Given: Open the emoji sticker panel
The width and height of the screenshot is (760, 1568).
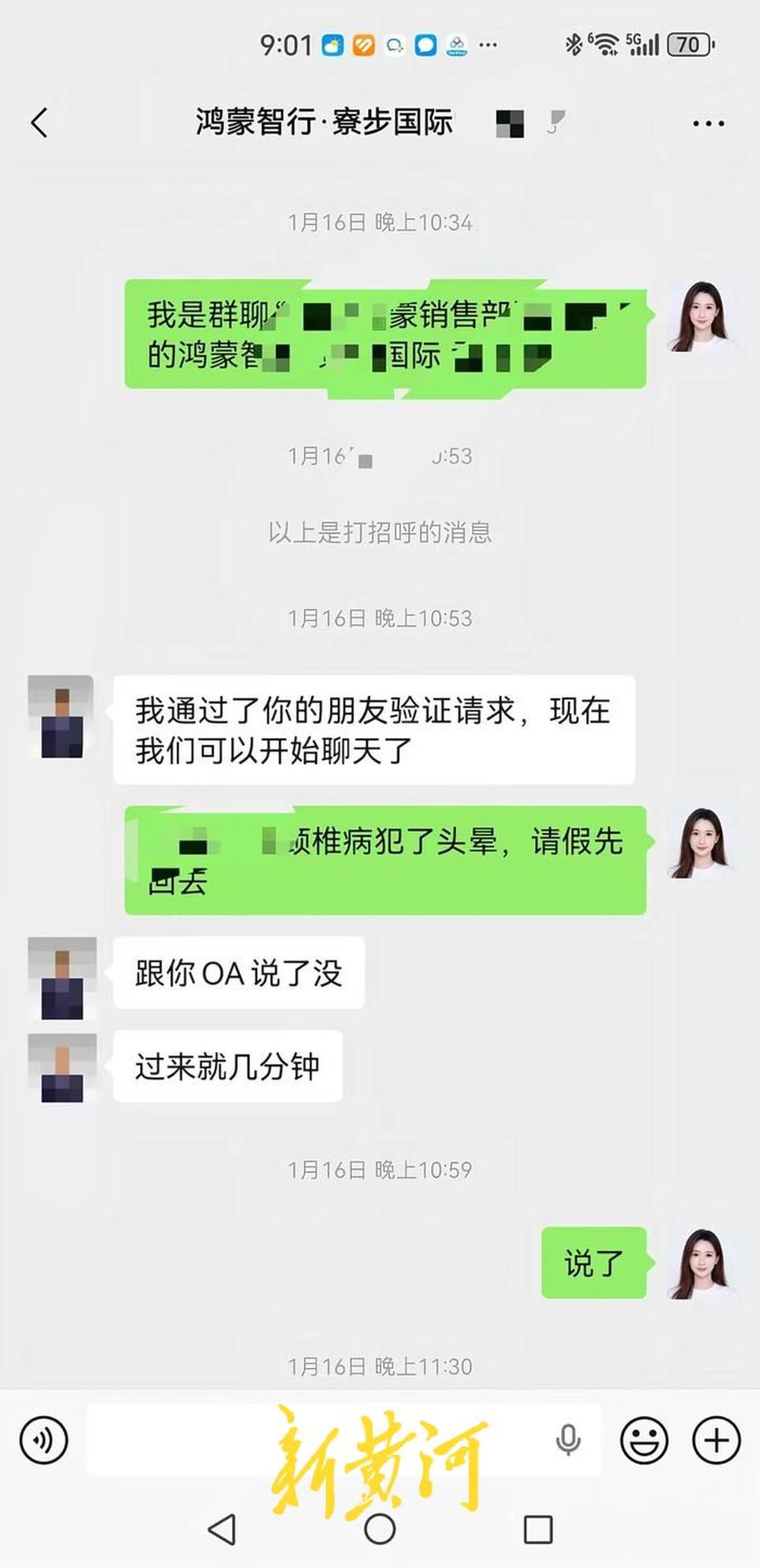Looking at the screenshot, I should click(644, 1440).
